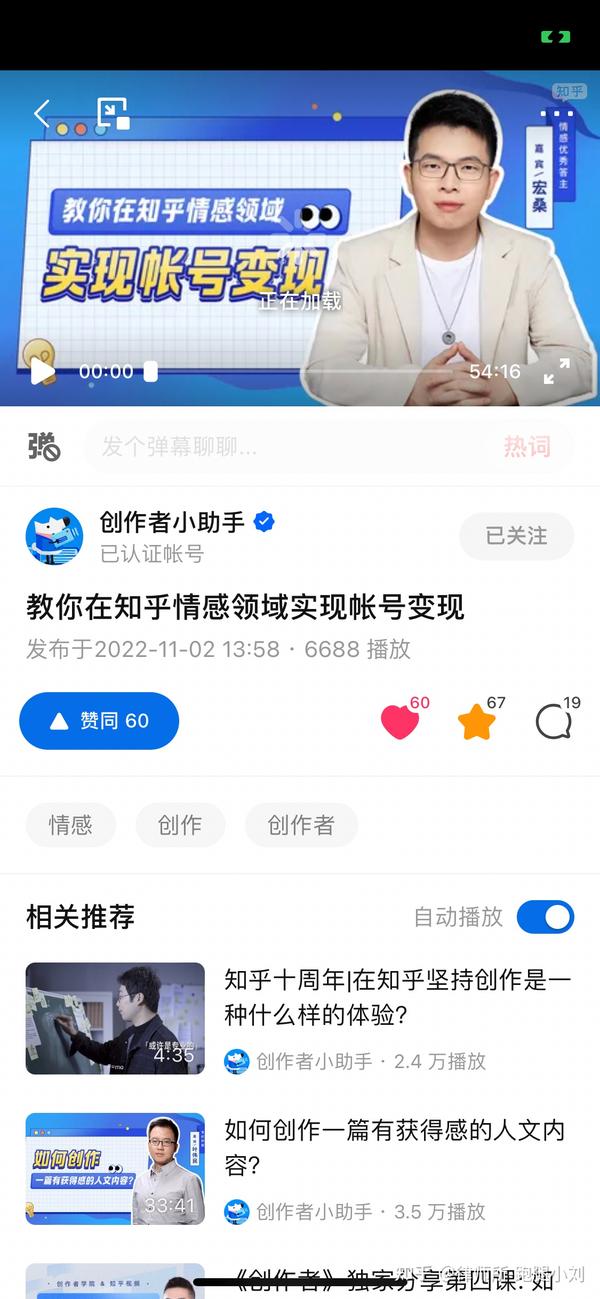Enter fullscreen video mode
Image resolution: width=600 pixels, height=1299 pixels.
coord(556,371)
